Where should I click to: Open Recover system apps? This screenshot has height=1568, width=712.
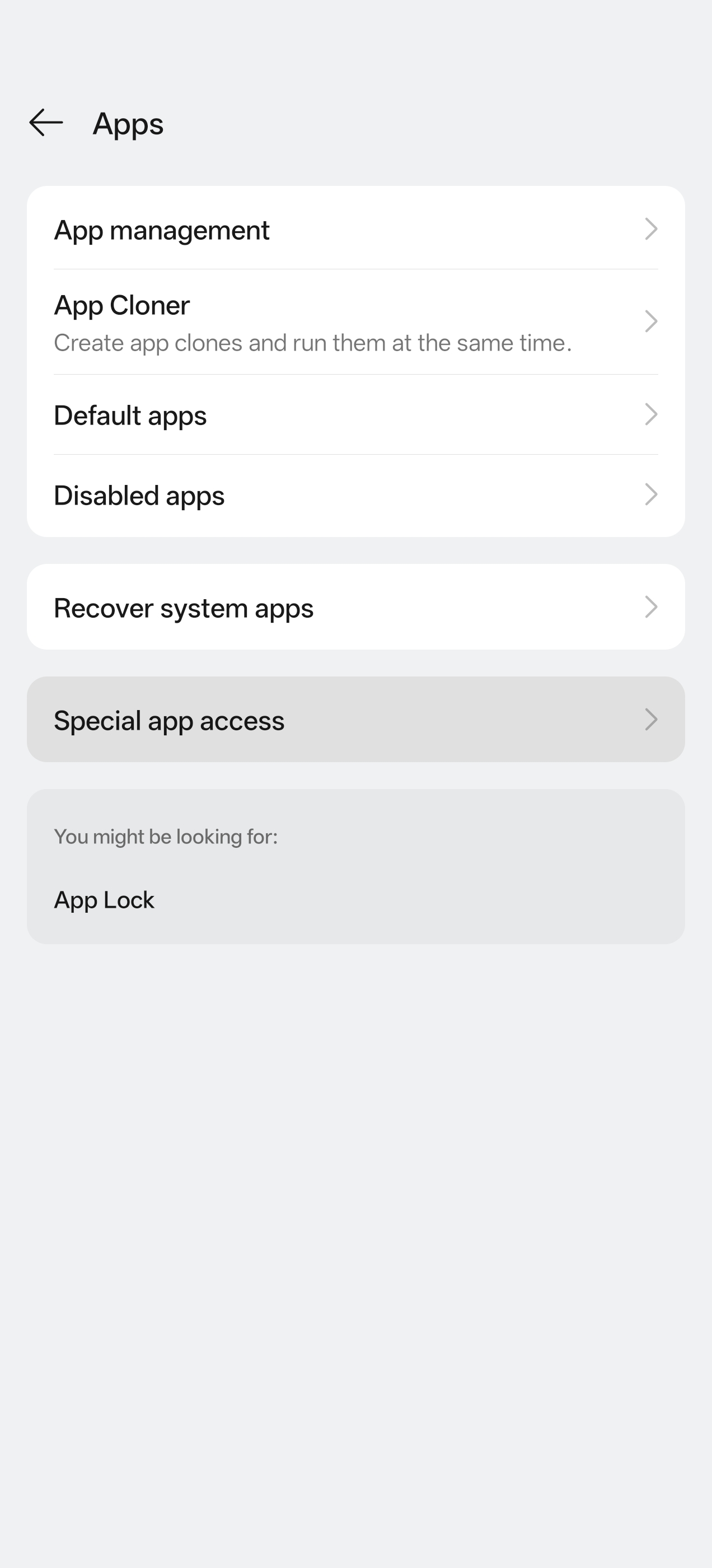[x=355, y=608]
